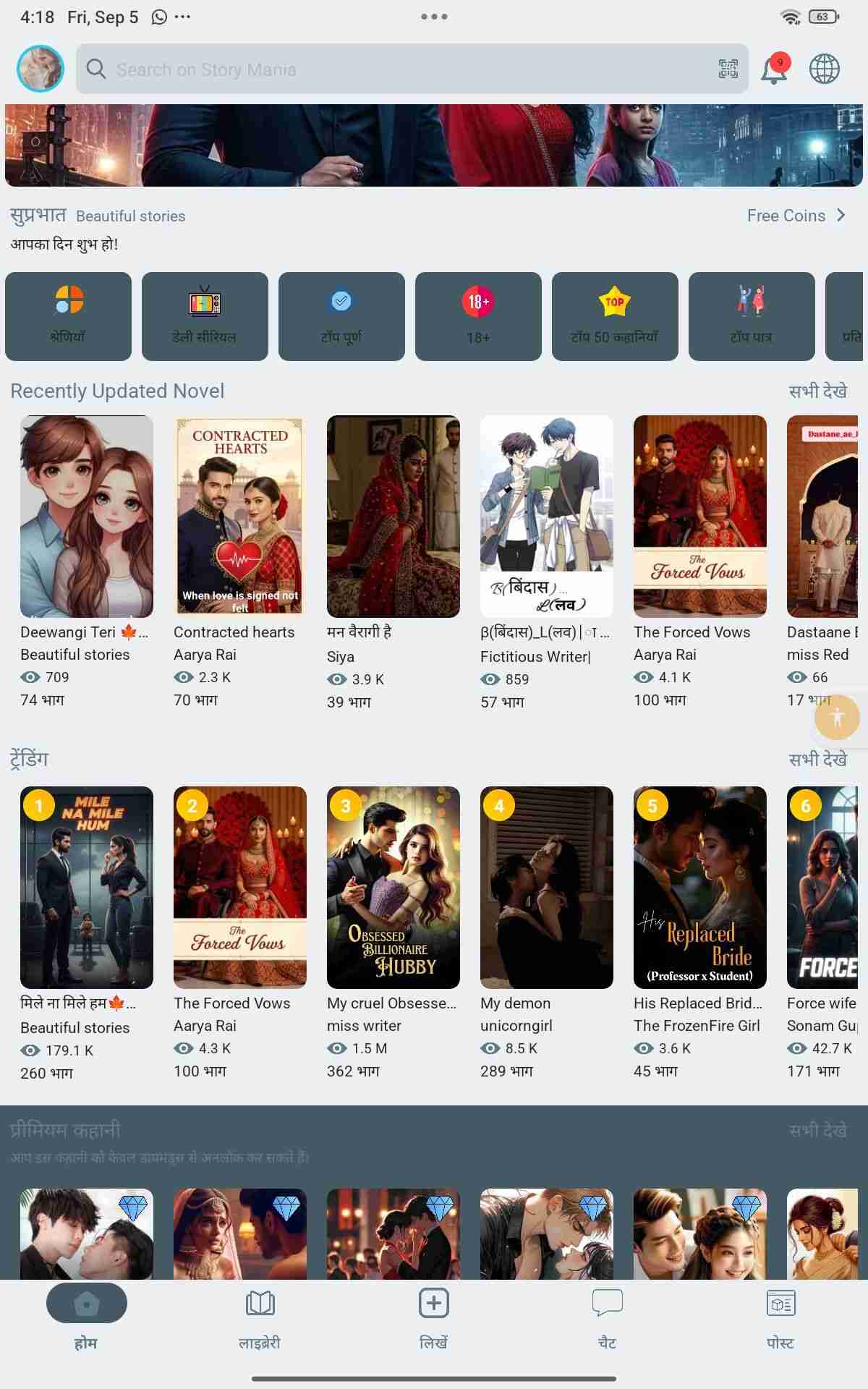Open Free Coins

[x=796, y=216]
